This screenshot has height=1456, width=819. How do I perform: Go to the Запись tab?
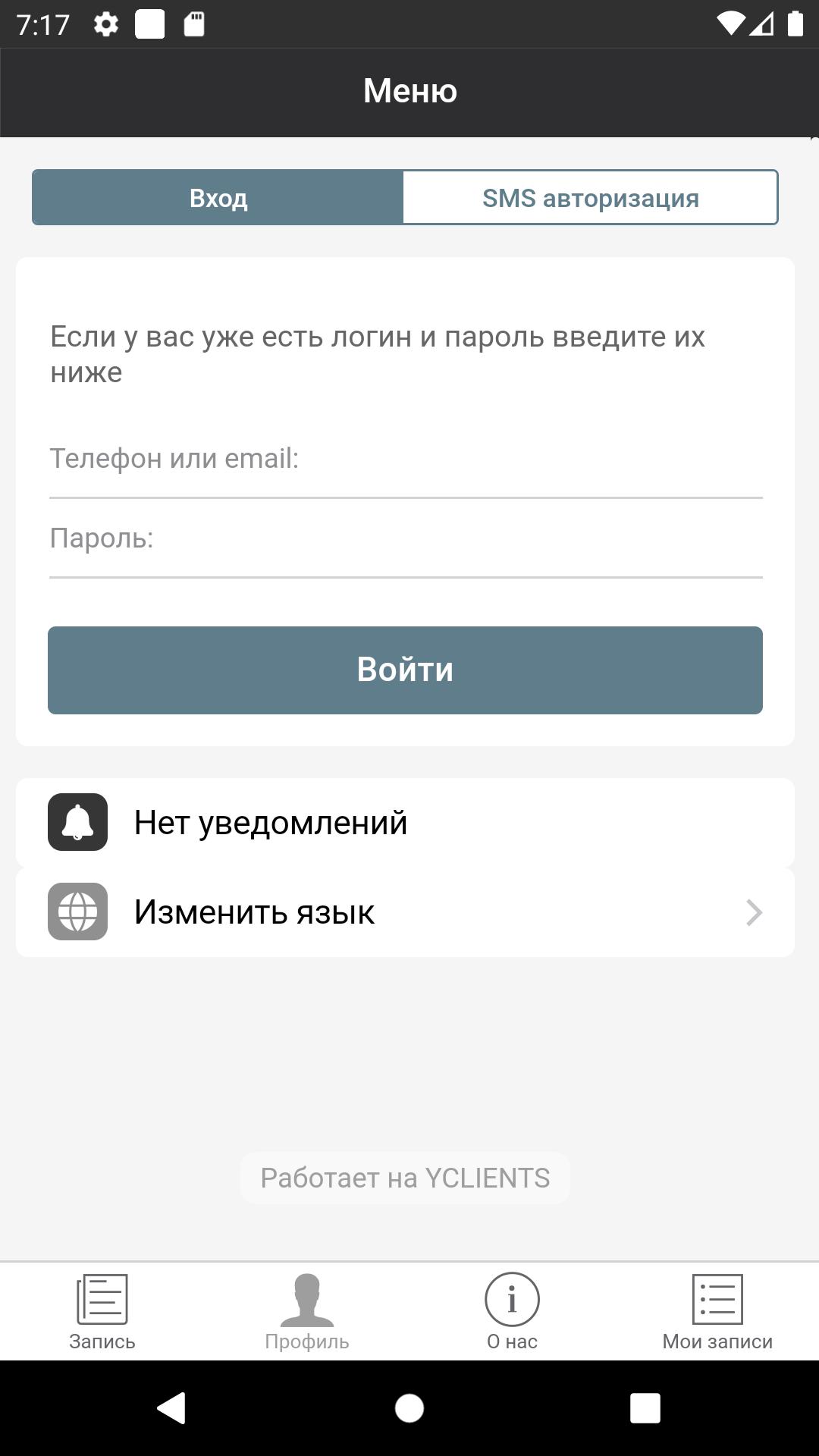(x=102, y=1312)
